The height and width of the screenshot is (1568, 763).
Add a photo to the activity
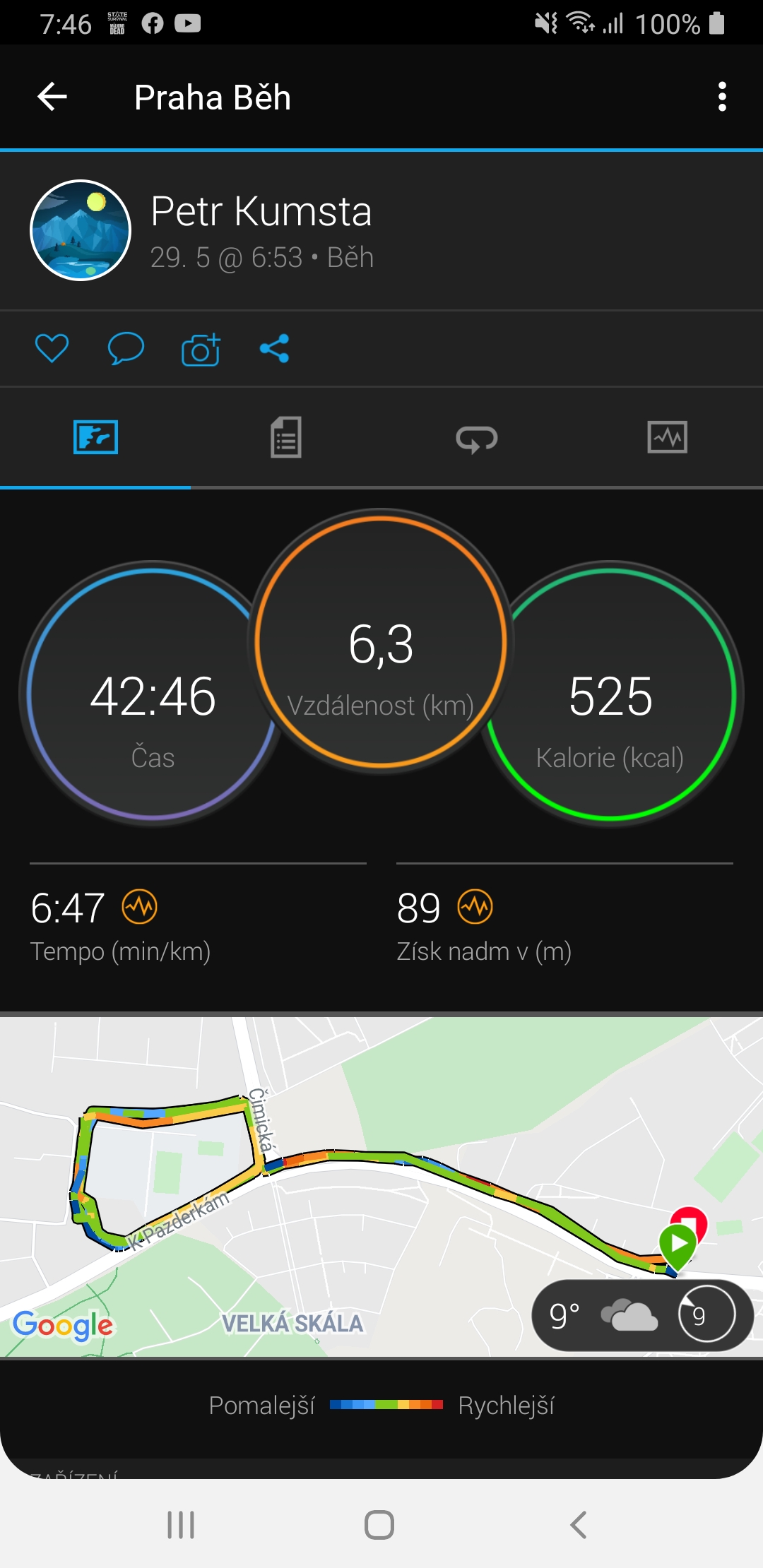[x=201, y=348]
